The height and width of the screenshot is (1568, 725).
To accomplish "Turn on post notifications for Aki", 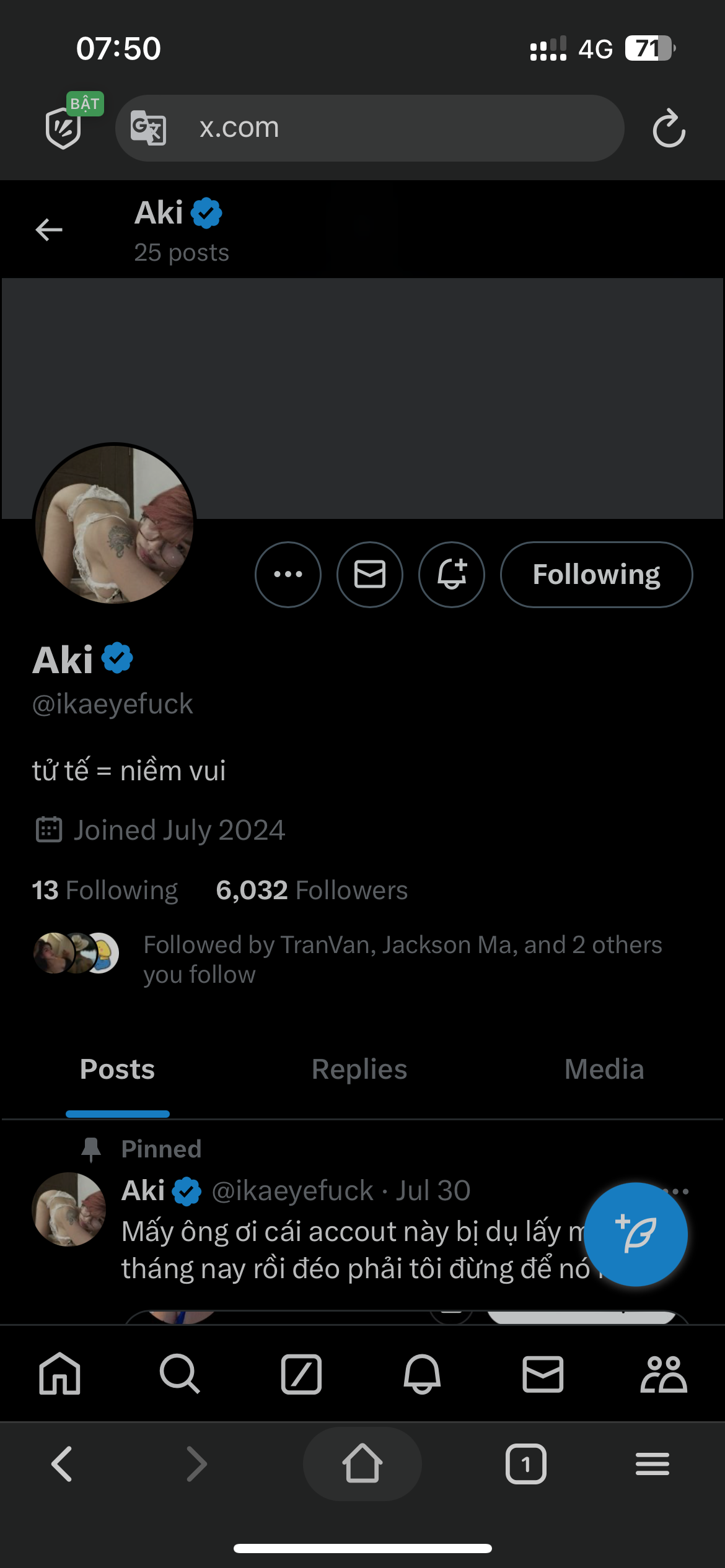I will coord(452,574).
